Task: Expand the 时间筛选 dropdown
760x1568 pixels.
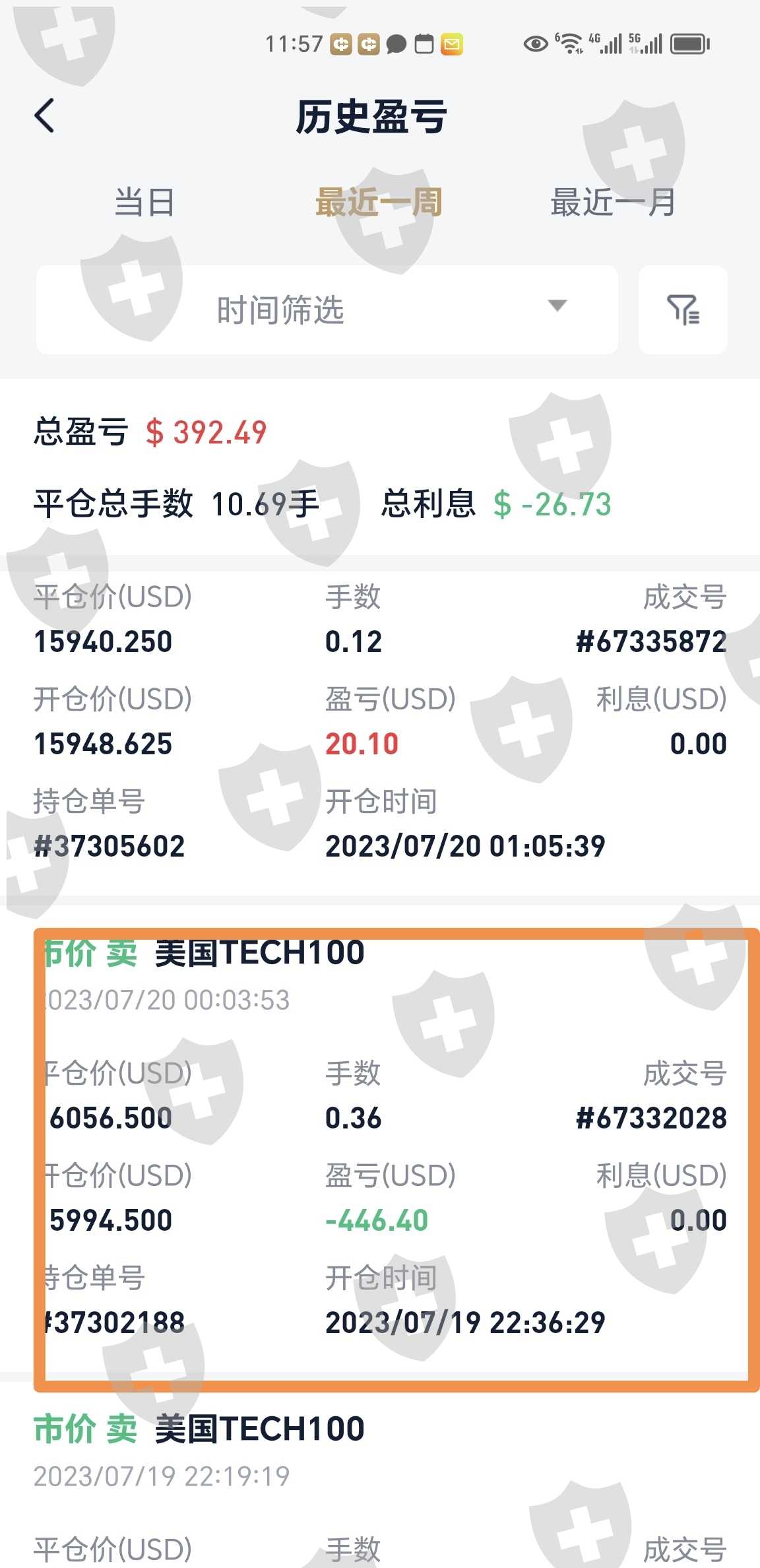Action: pos(327,310)
